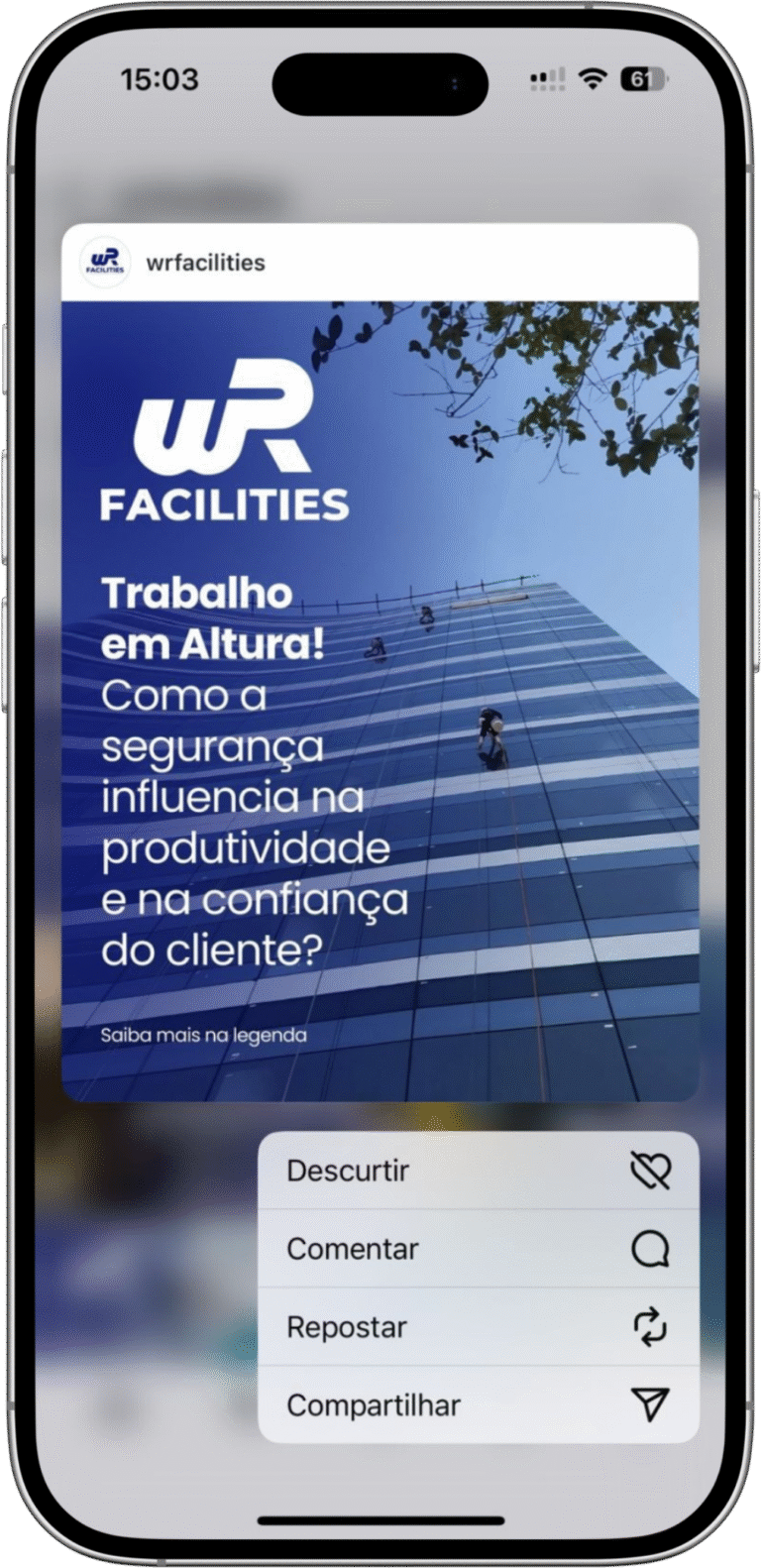Choose Comentar from the context menu
This screenshot has width=761, height=1568.
pos(478,1249)
